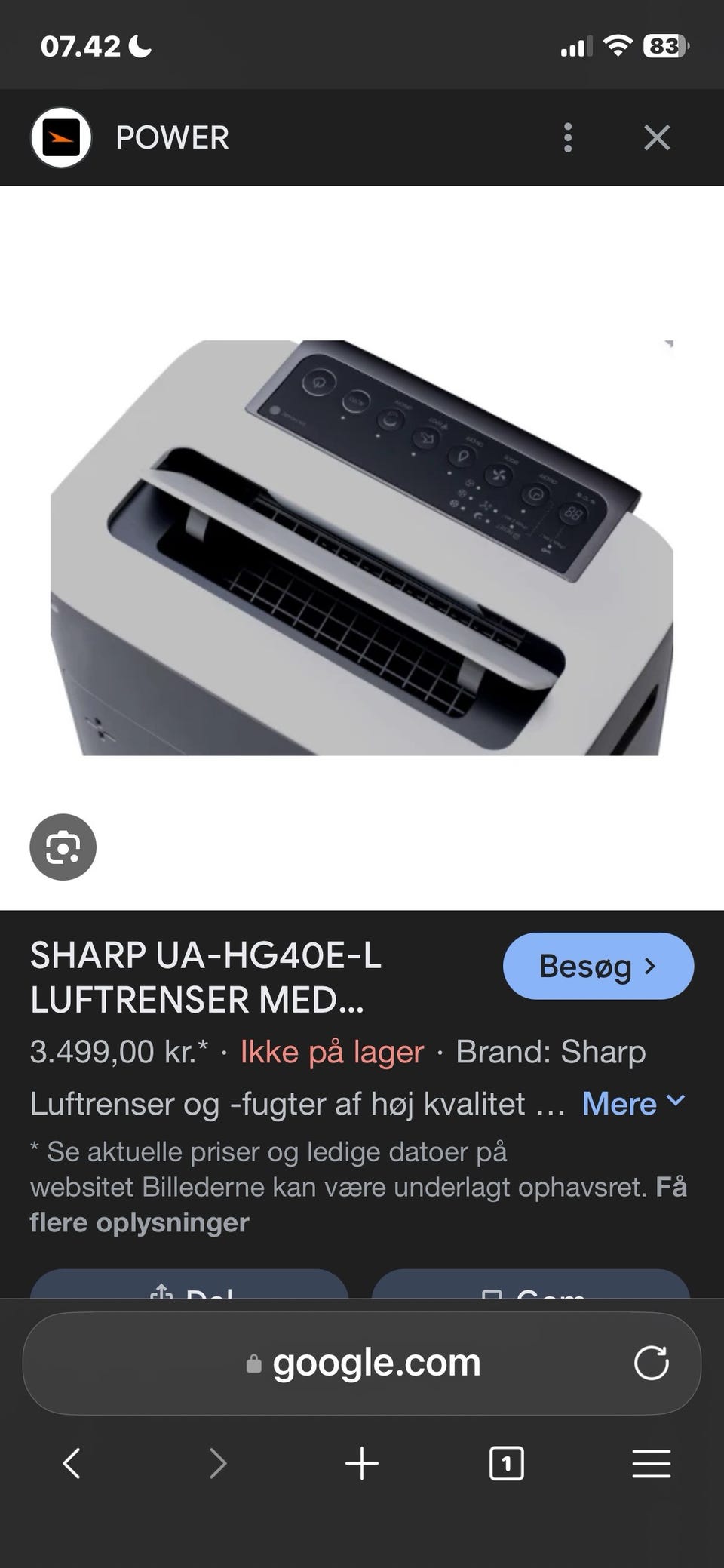This screenshot has height=1568, width=724.
Task: Open a new tab with plus icon
Action: click(x=362, y=1463)
